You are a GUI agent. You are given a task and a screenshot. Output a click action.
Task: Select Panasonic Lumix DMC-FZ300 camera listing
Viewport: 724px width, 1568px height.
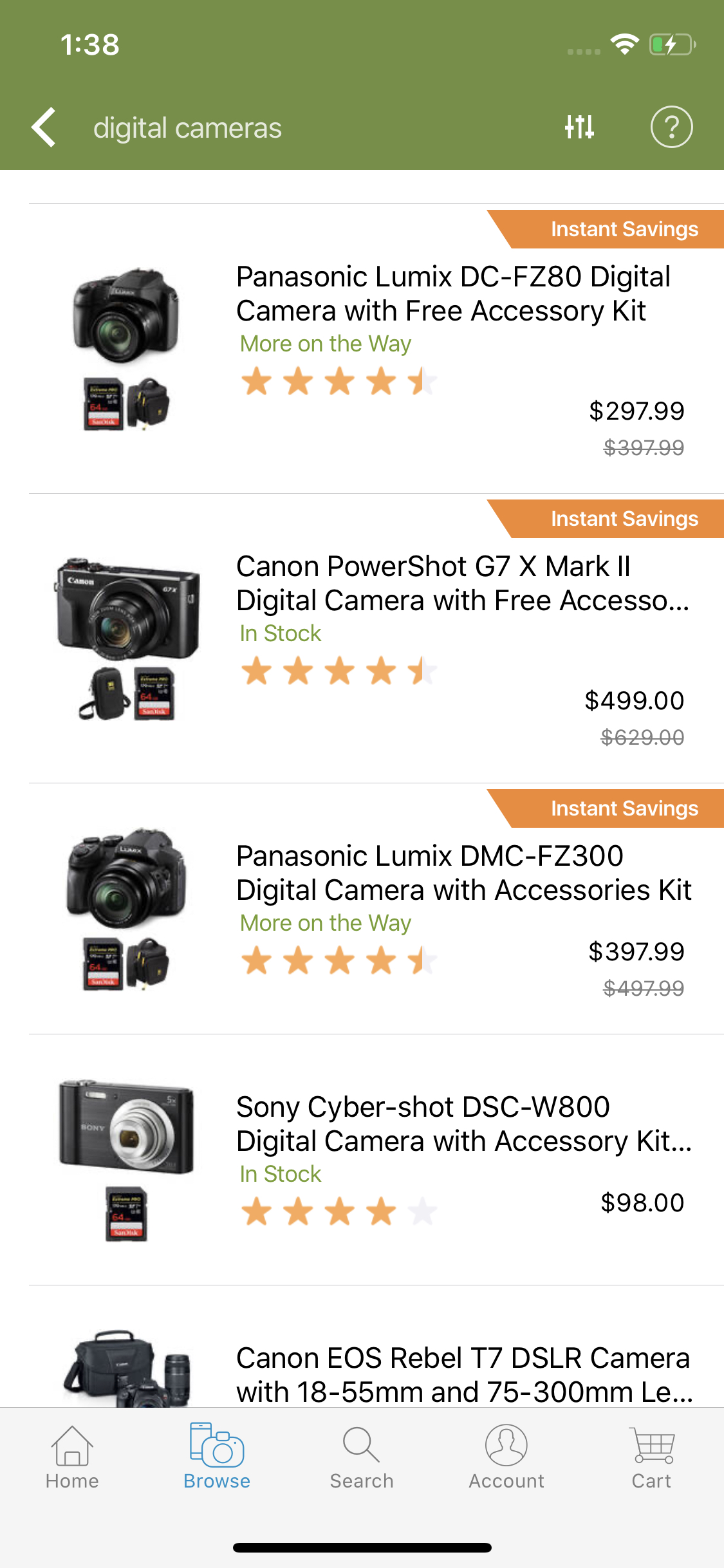[463, 873]
